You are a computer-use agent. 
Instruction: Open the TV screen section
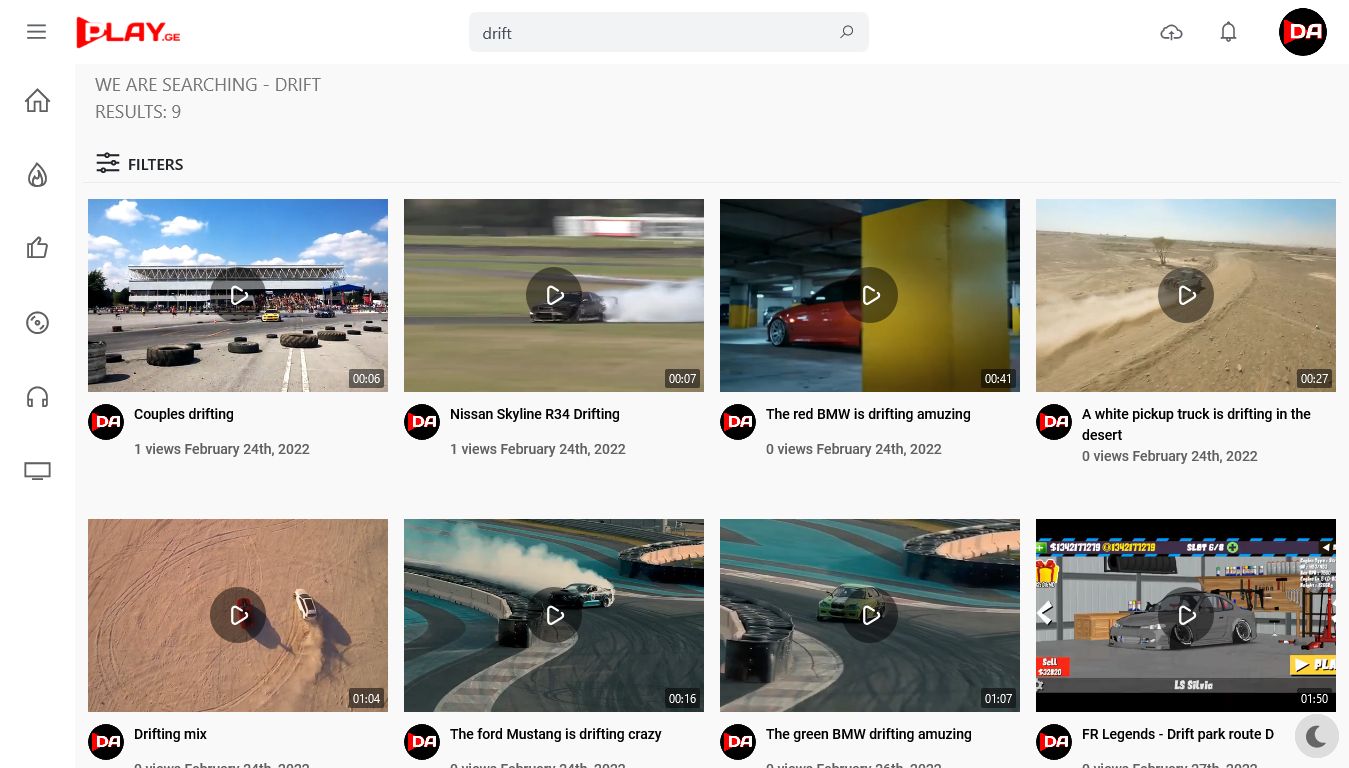coord(37,471)
